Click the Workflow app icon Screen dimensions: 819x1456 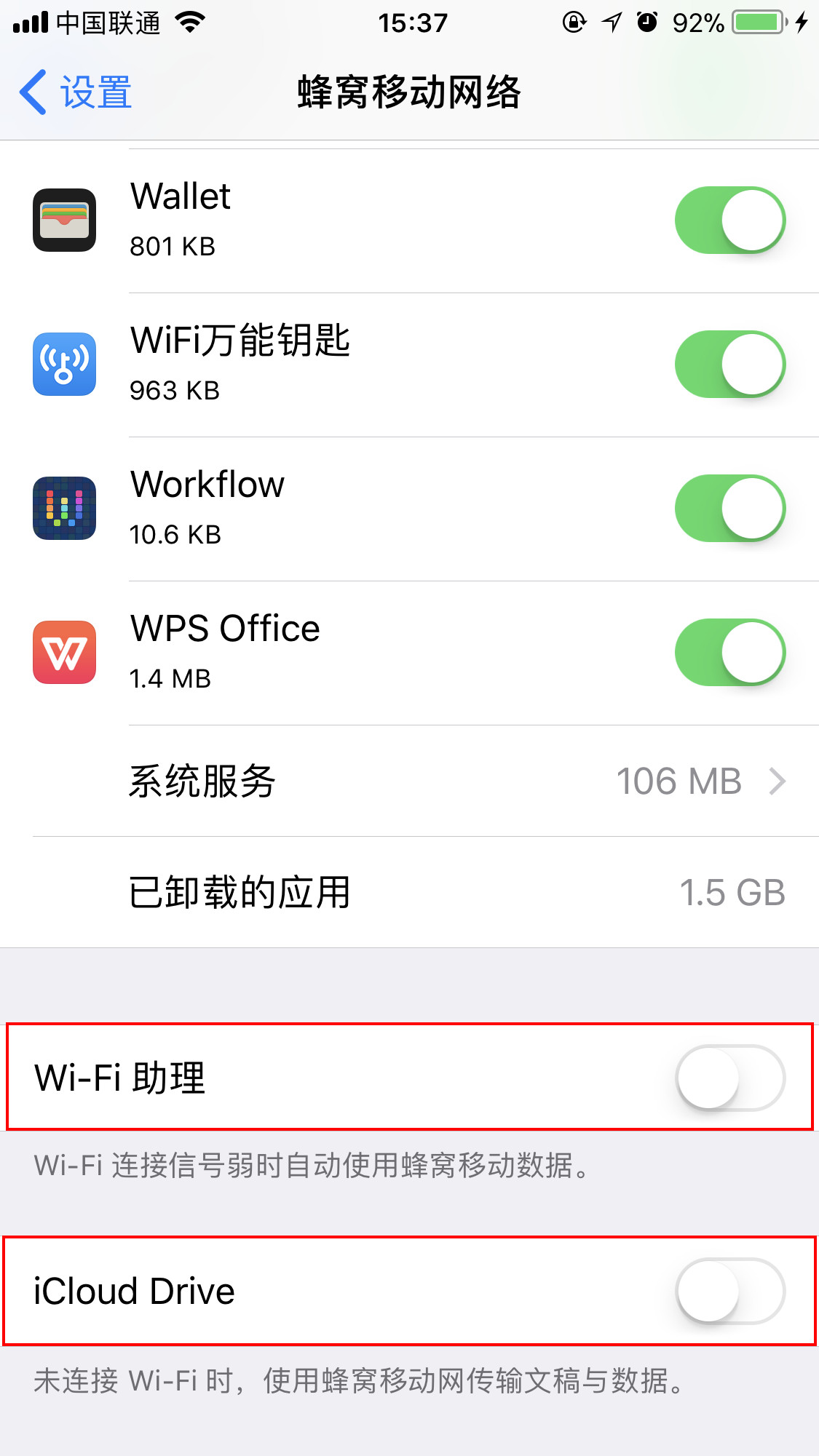point(64,508)
